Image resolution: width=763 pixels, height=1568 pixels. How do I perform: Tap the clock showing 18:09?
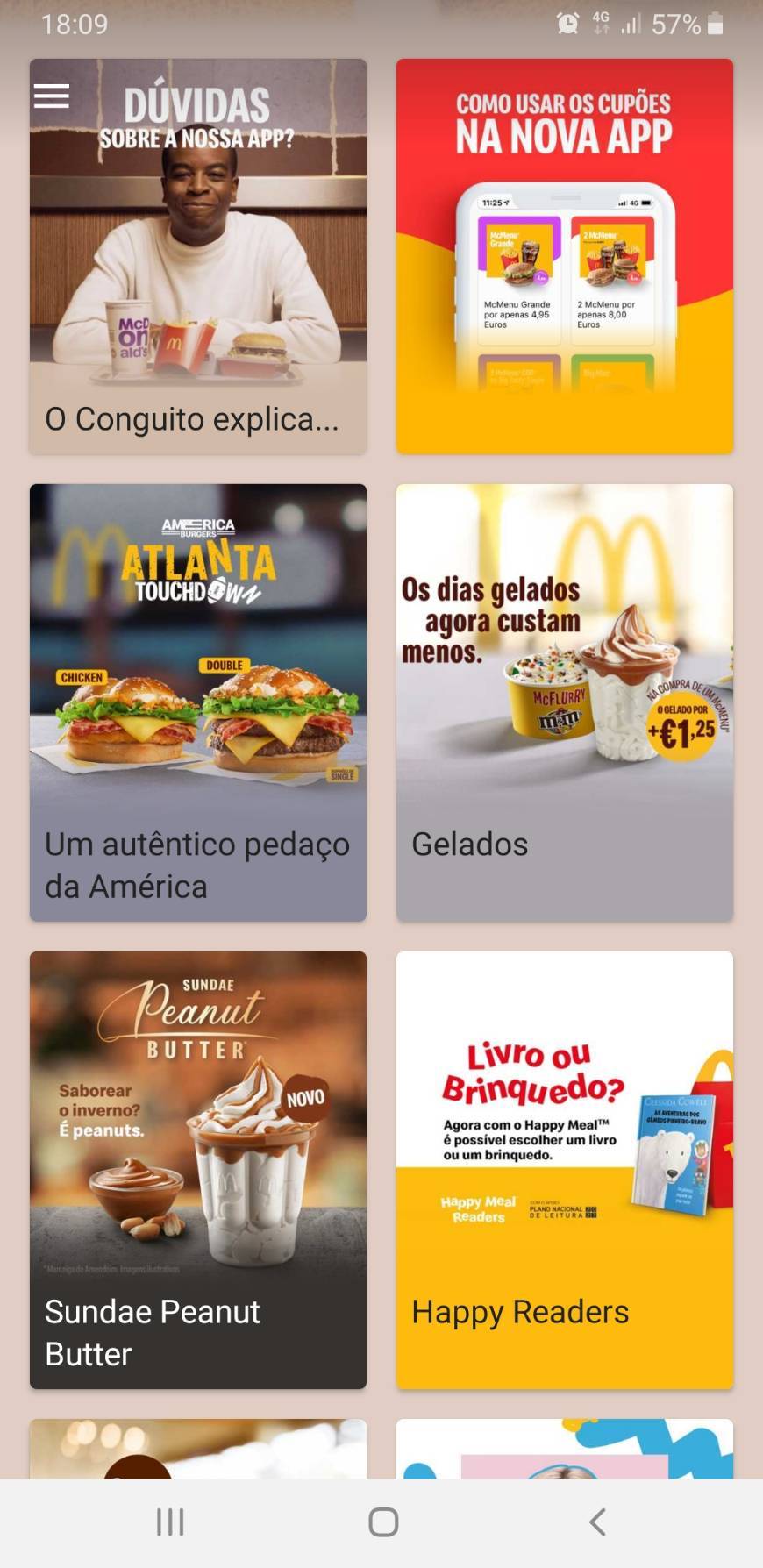coord(74,24)
